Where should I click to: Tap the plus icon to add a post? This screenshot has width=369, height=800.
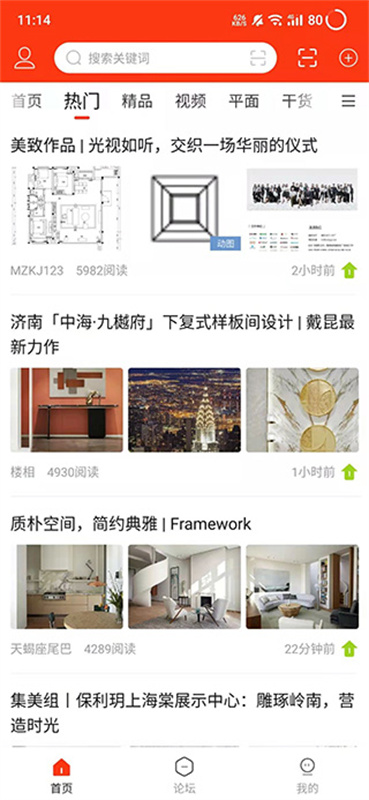pyautogui.click(x=348, y=58)
